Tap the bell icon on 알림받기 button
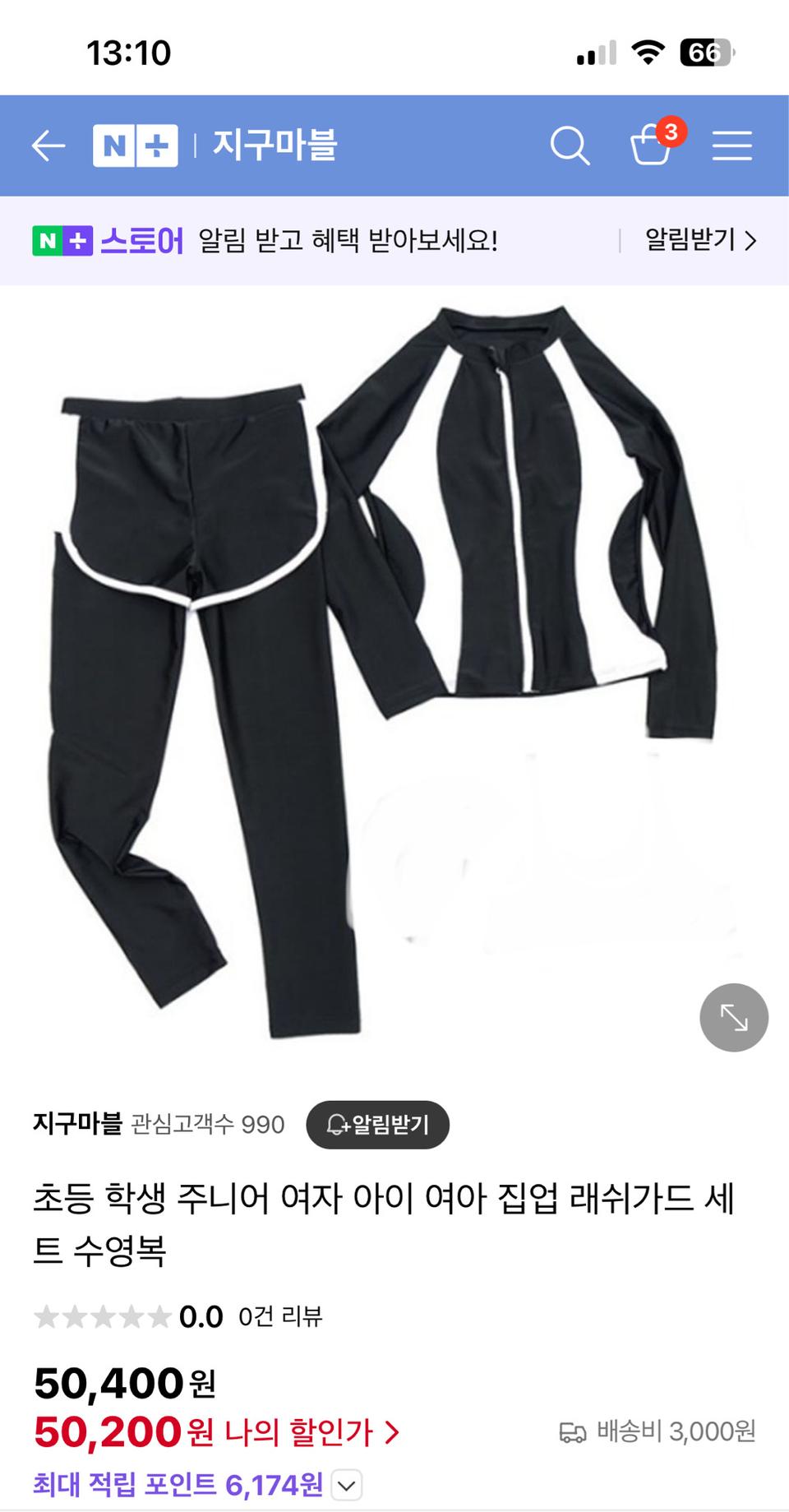Image resolution: width=789 pixels, height=1512 pixels. 338,1126
